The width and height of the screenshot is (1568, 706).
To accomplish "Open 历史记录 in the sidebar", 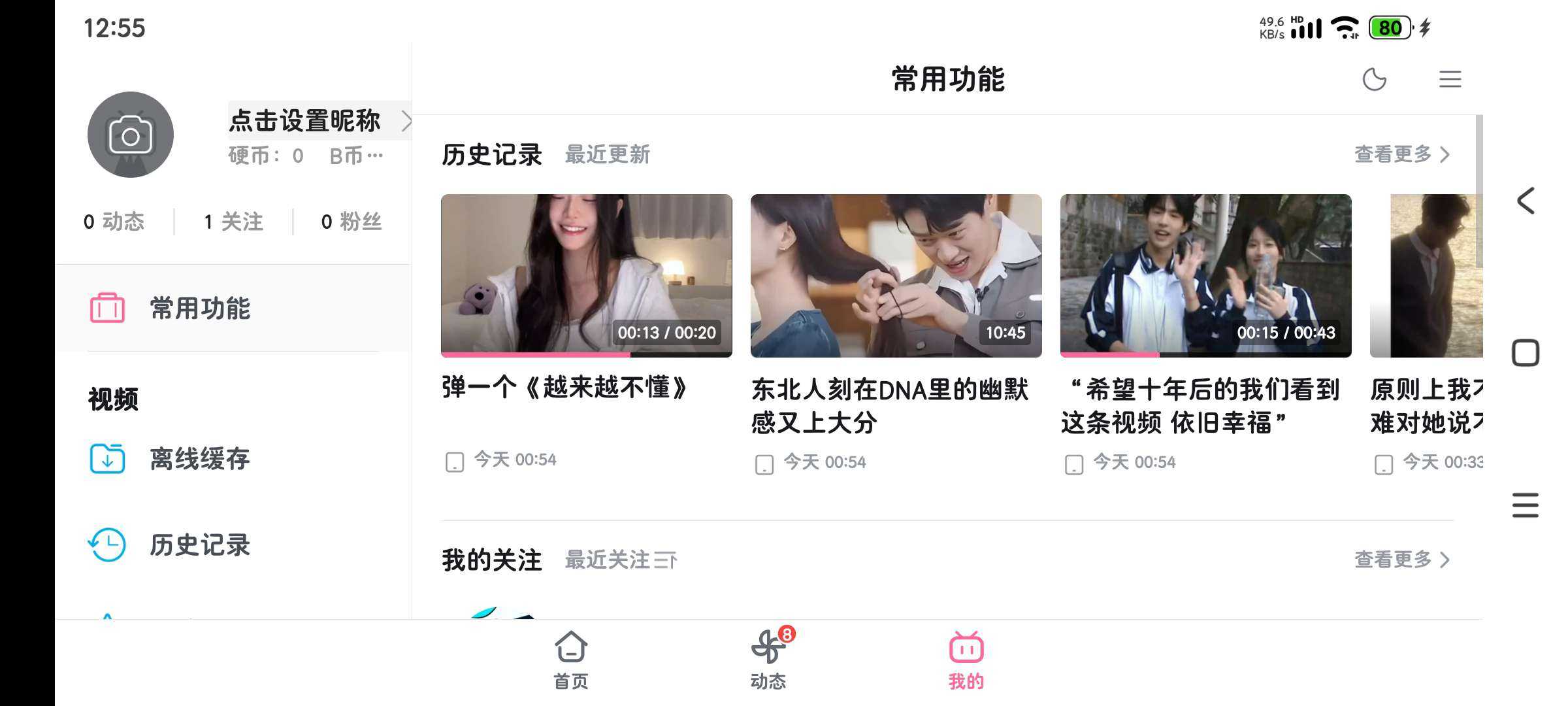I will [199, 545].
